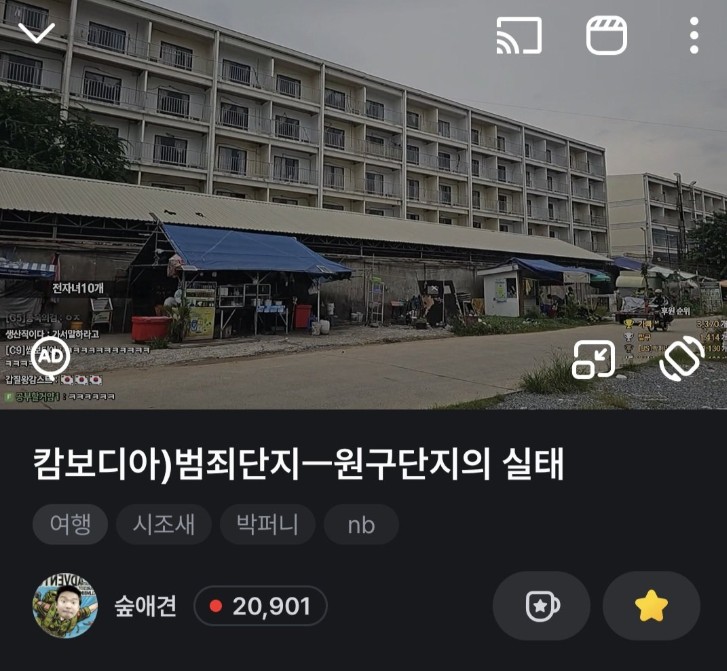727x671 pixels.
Task: Switch to picture-in-picture mode
Action: 593,359
